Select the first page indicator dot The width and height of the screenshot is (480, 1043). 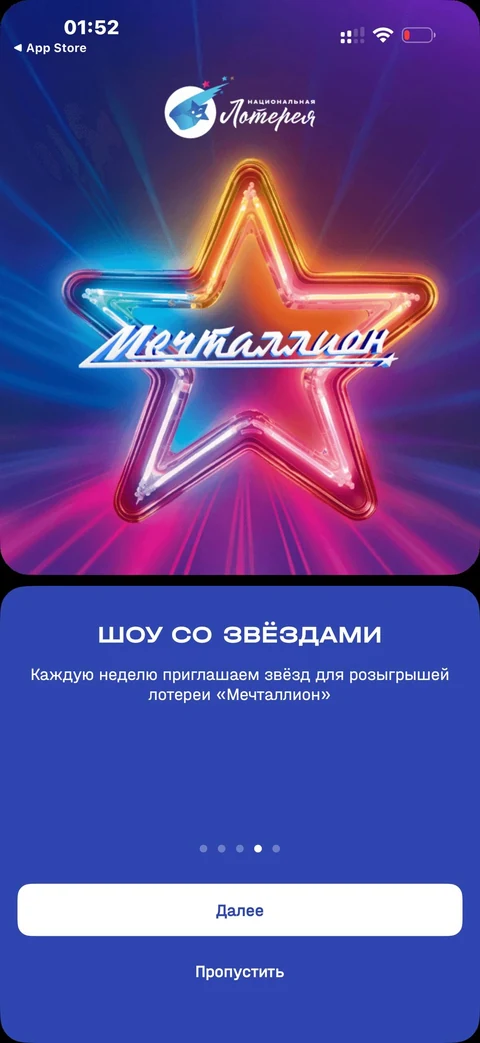[203, 848]
